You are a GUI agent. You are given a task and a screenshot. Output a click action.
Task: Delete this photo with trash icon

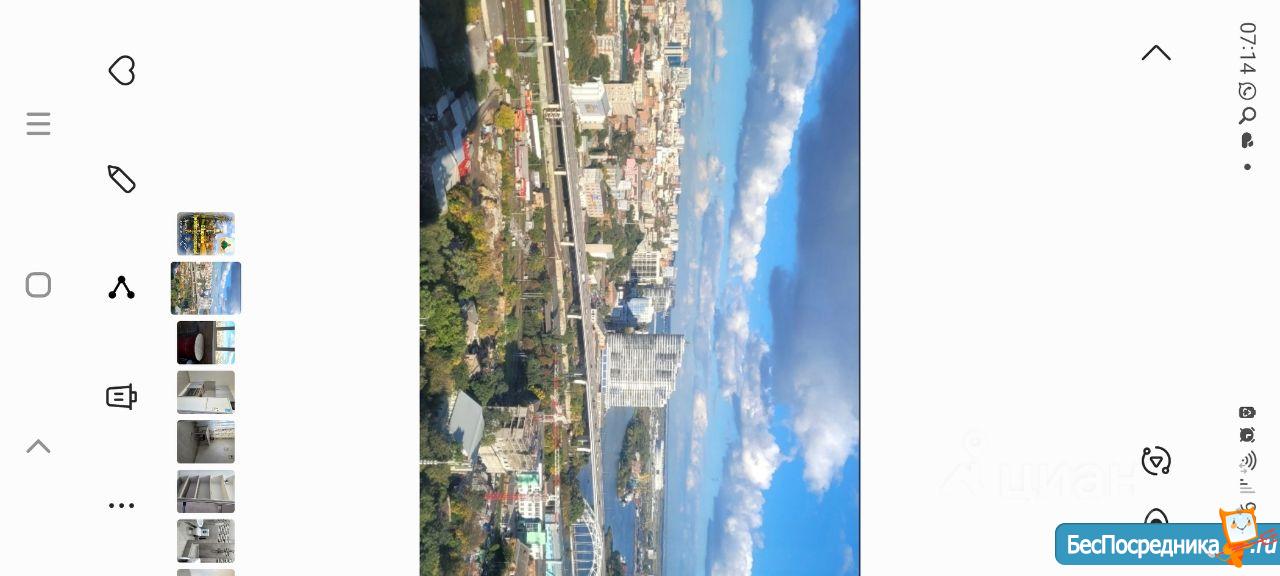[x=121, y=397]
